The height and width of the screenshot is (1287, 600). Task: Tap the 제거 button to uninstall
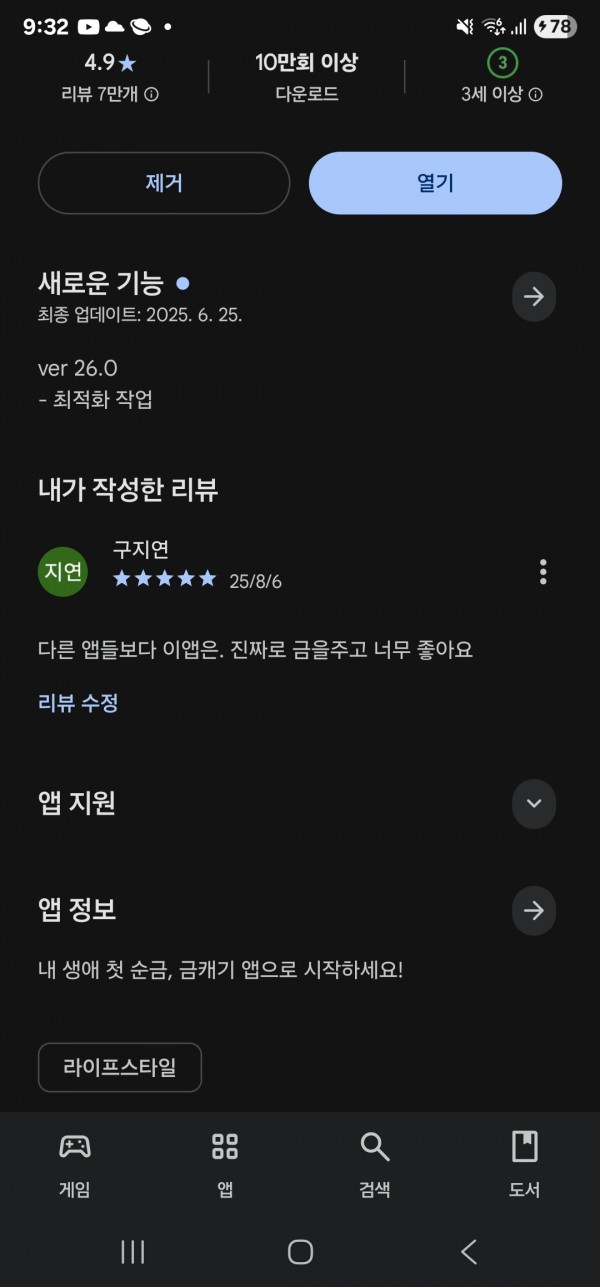point(164,183)
